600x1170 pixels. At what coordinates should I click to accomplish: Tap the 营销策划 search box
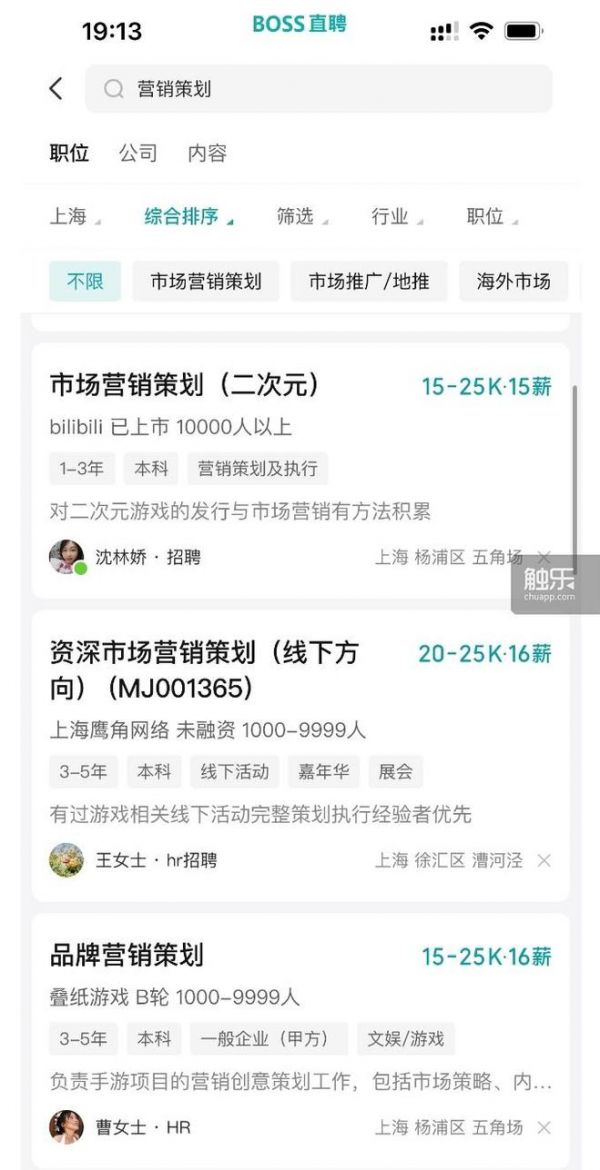point(318,89)
